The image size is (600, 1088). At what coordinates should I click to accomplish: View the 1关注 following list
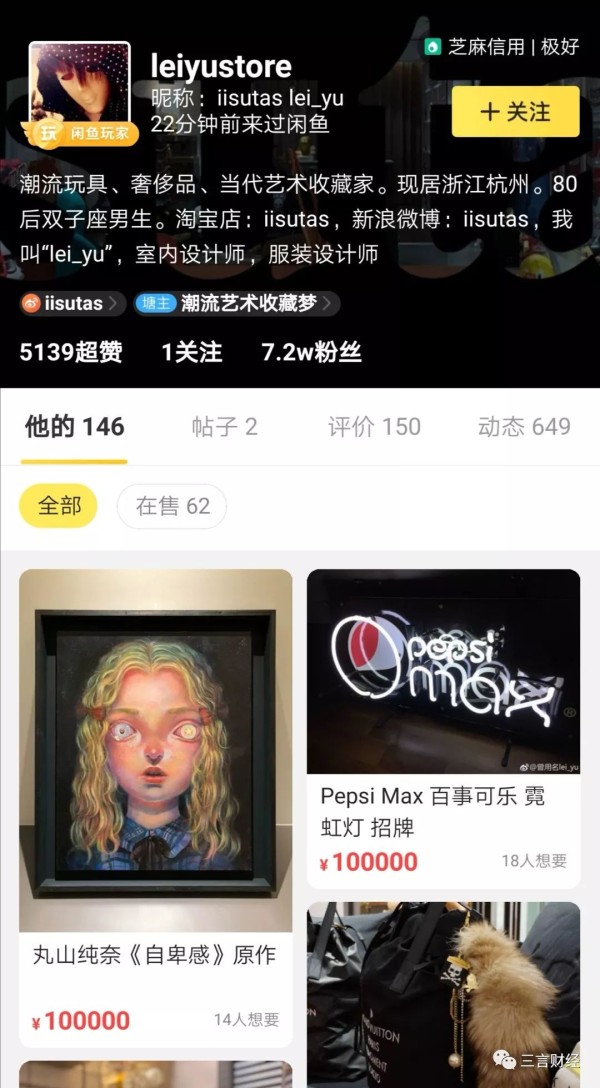pos(191,352)
